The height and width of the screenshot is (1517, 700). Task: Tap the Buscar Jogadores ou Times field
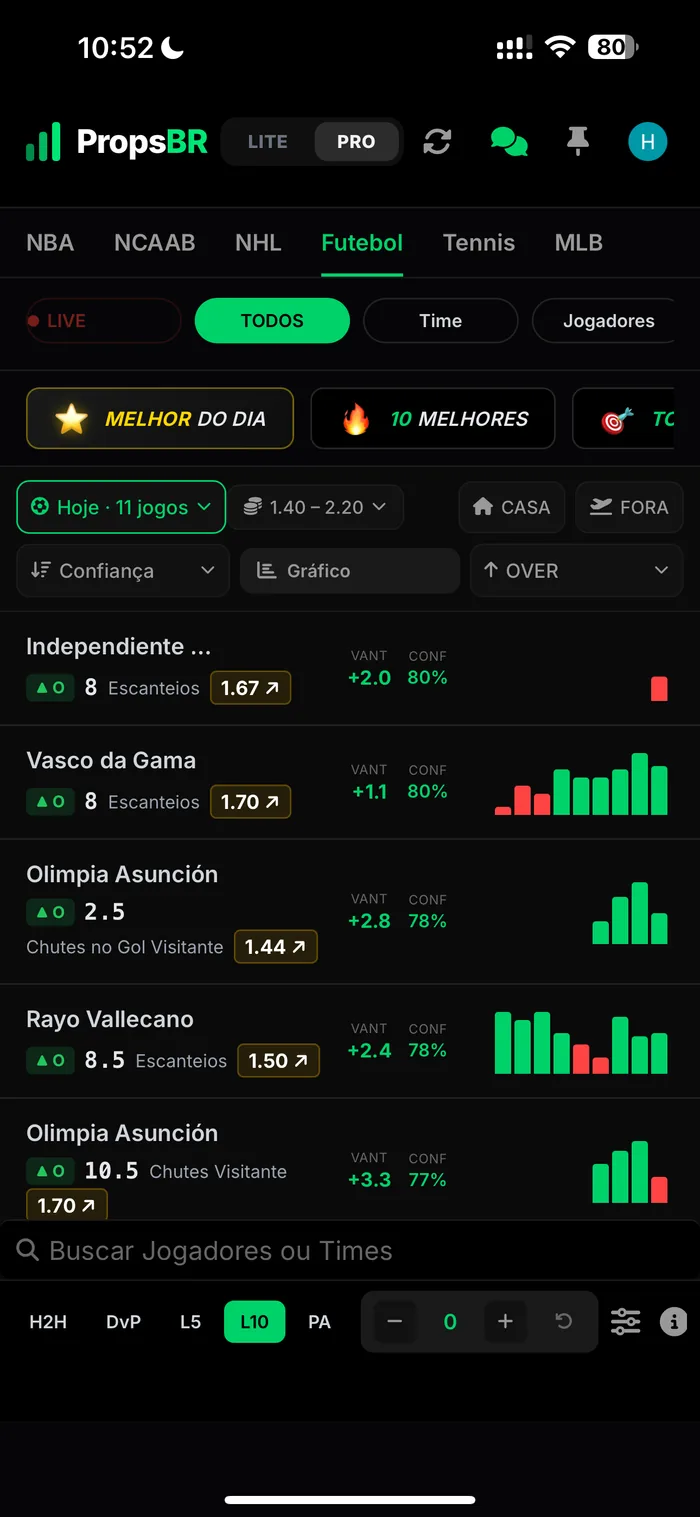350,1250
